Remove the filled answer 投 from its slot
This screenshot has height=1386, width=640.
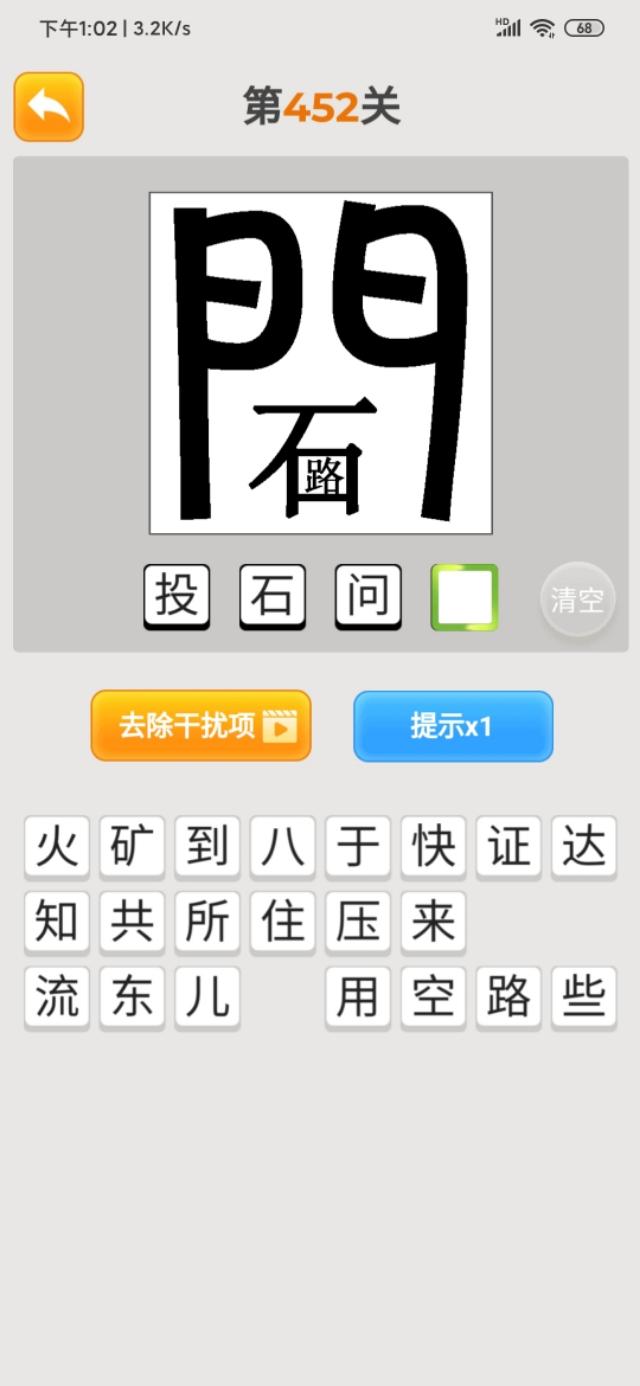(x=177, y=597)
